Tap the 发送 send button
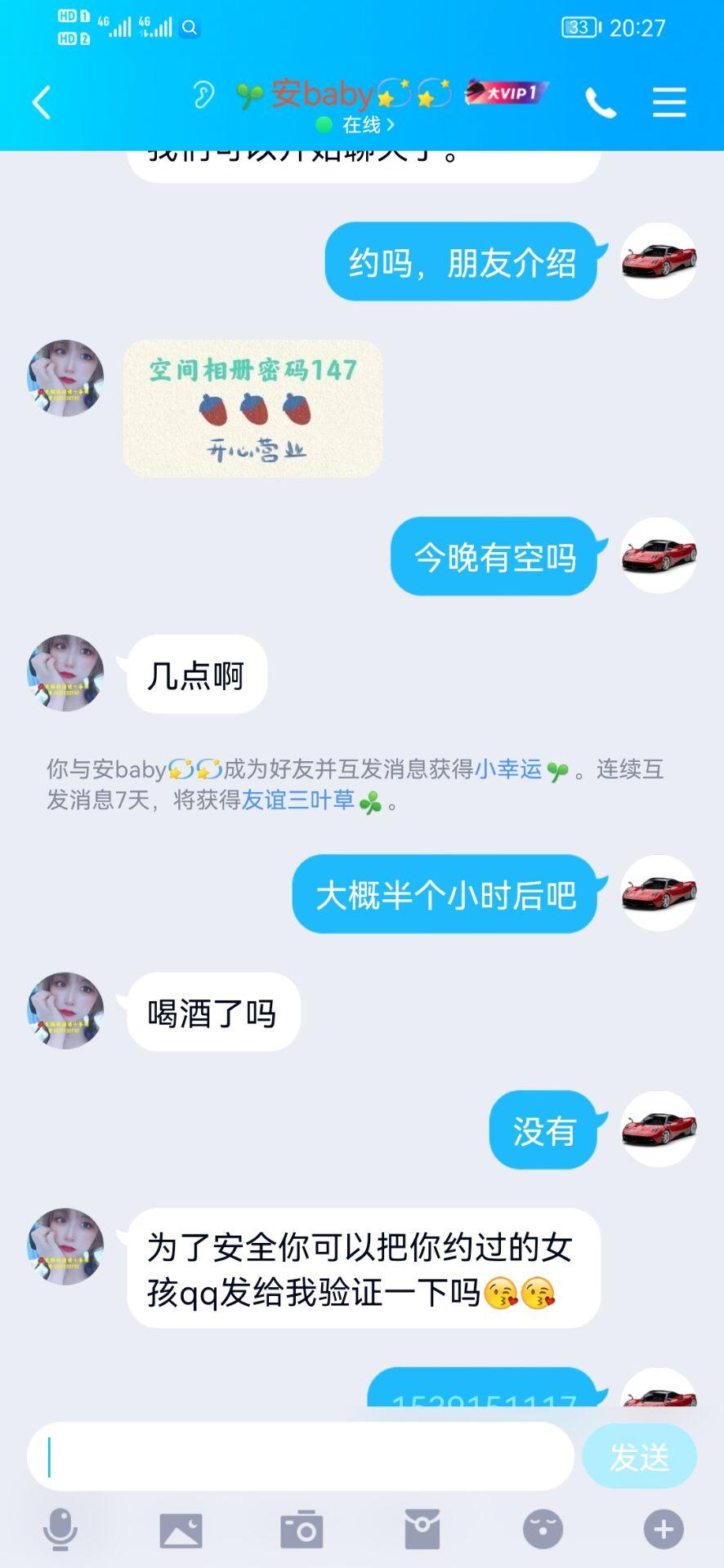The width and height of the screenshot is (724, 1568). pyautogui.click(x=639, y=1456)
